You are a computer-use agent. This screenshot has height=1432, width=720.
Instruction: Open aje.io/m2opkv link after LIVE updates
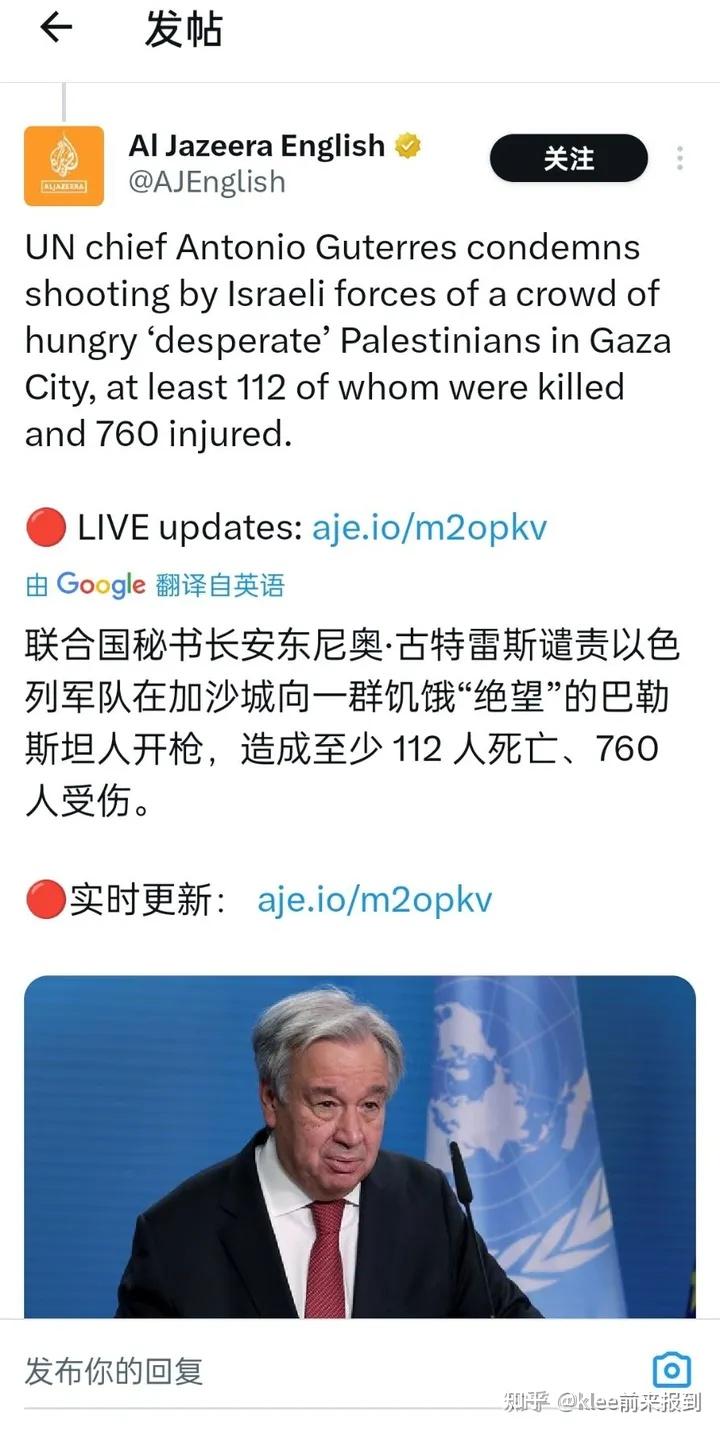point(429,528)
